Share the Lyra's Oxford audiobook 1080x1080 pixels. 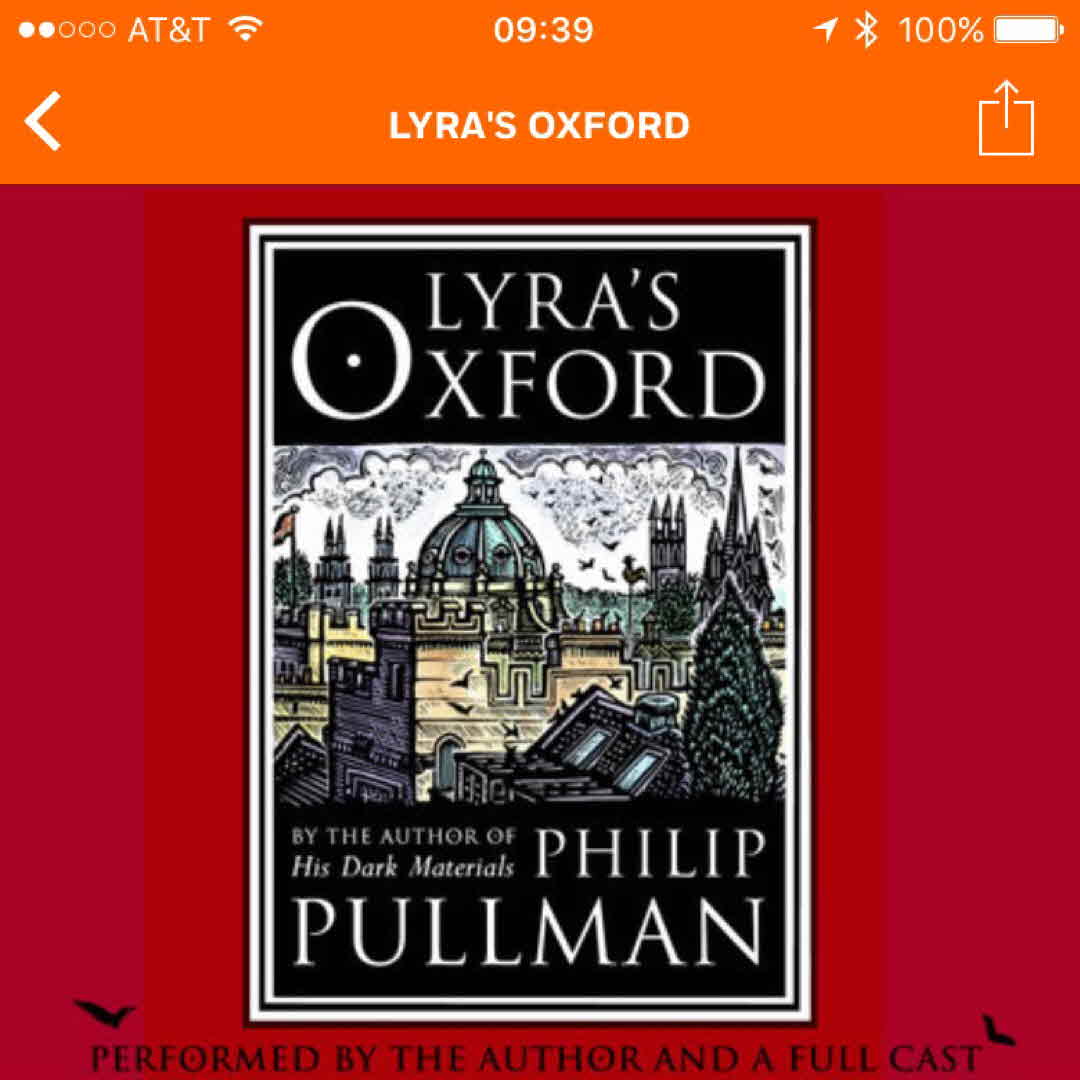pyautogui.click(x=1005, y=119)
